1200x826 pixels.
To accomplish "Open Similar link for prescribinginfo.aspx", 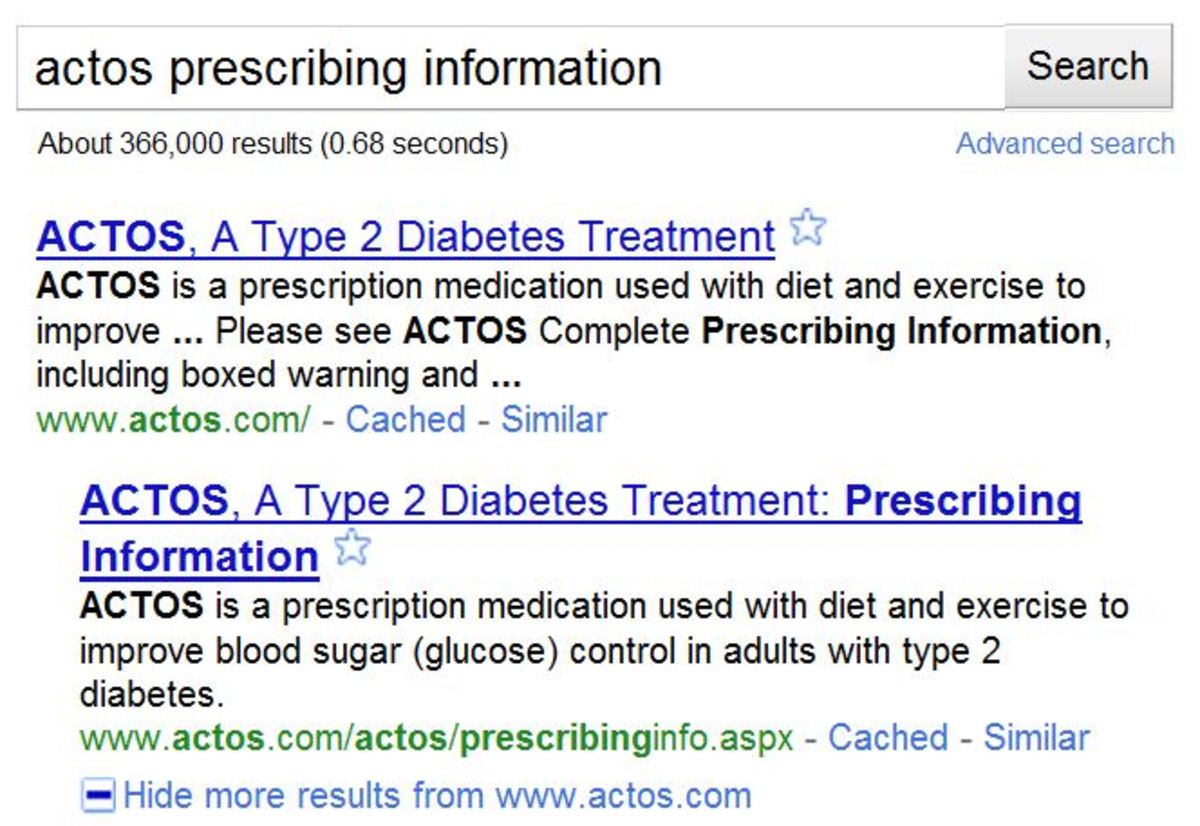I will (1036, 738).
